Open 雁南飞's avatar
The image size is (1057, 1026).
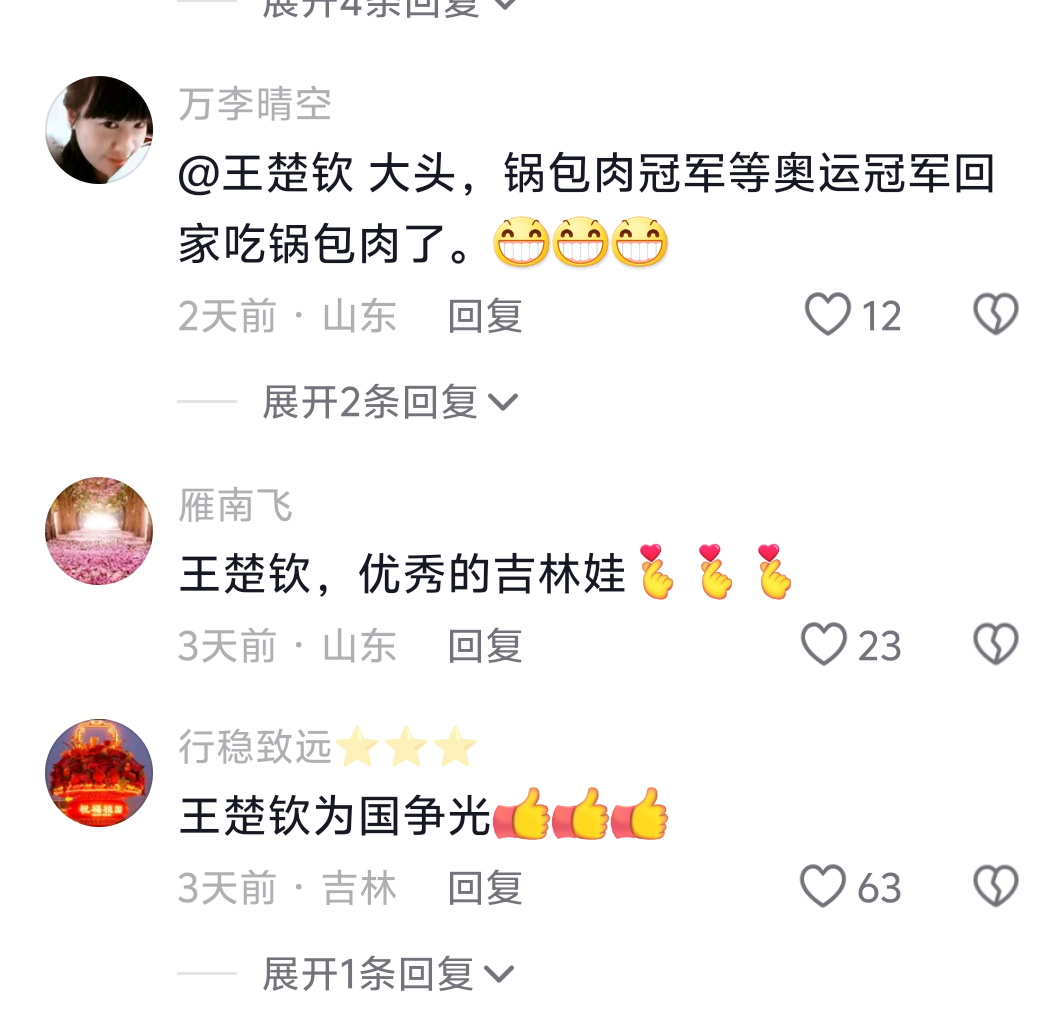pos(99,531)
